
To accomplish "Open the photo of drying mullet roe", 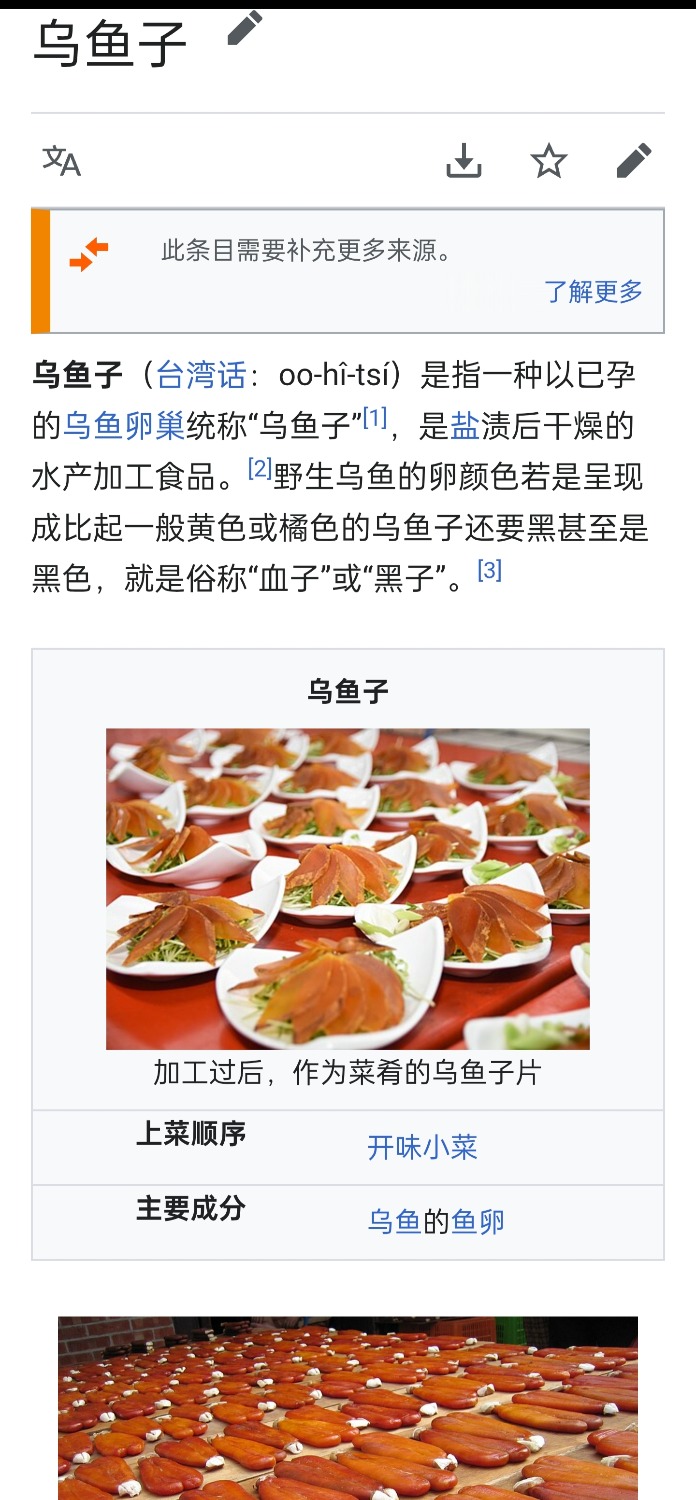I will tap(348, 1408).
